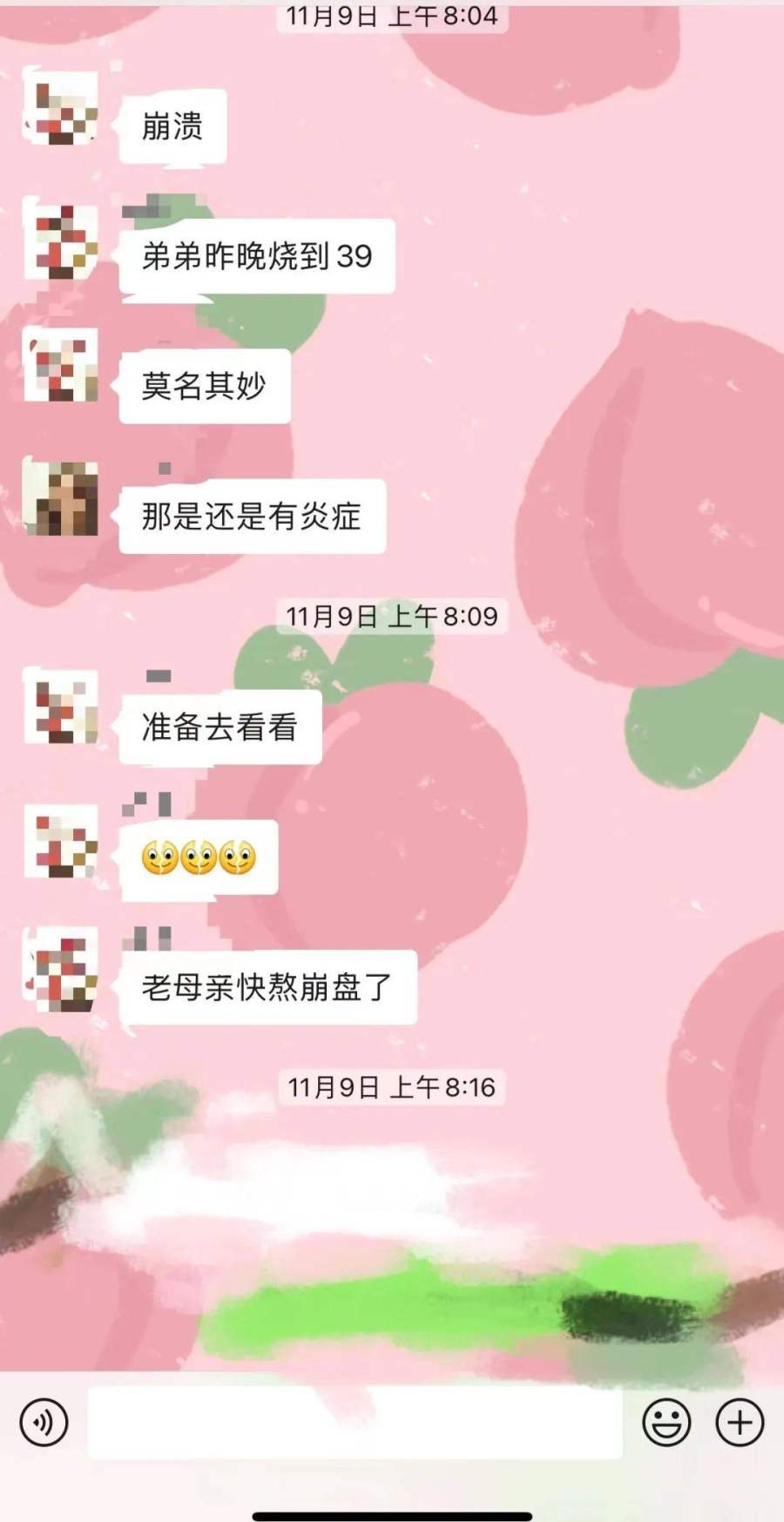Open avatar beside 老母亲快熬崩盘了 message
Viewport: 784px width, 1522px height.
(60, 969)
